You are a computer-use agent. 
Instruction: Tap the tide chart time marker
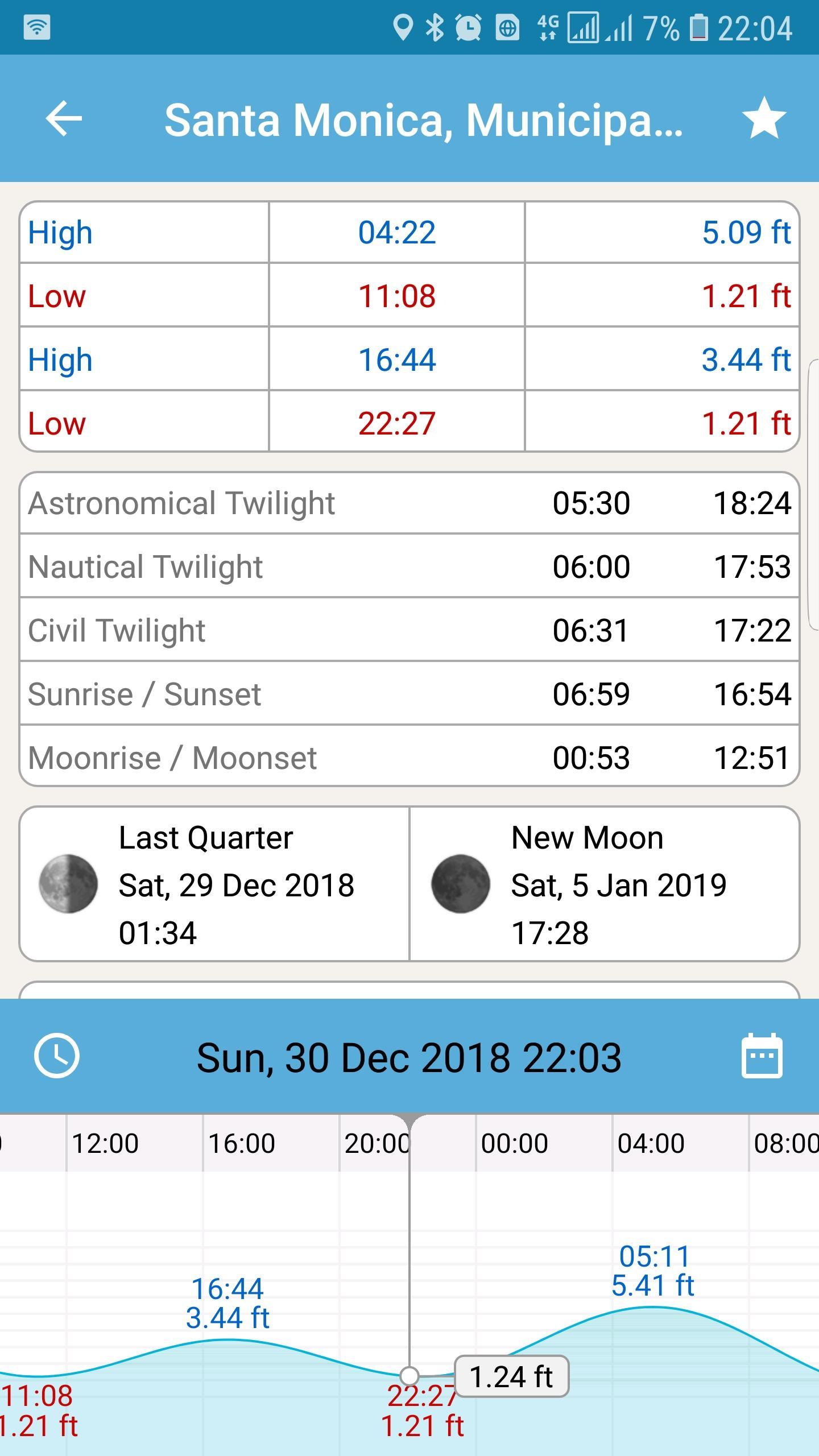pos(409,1376)
